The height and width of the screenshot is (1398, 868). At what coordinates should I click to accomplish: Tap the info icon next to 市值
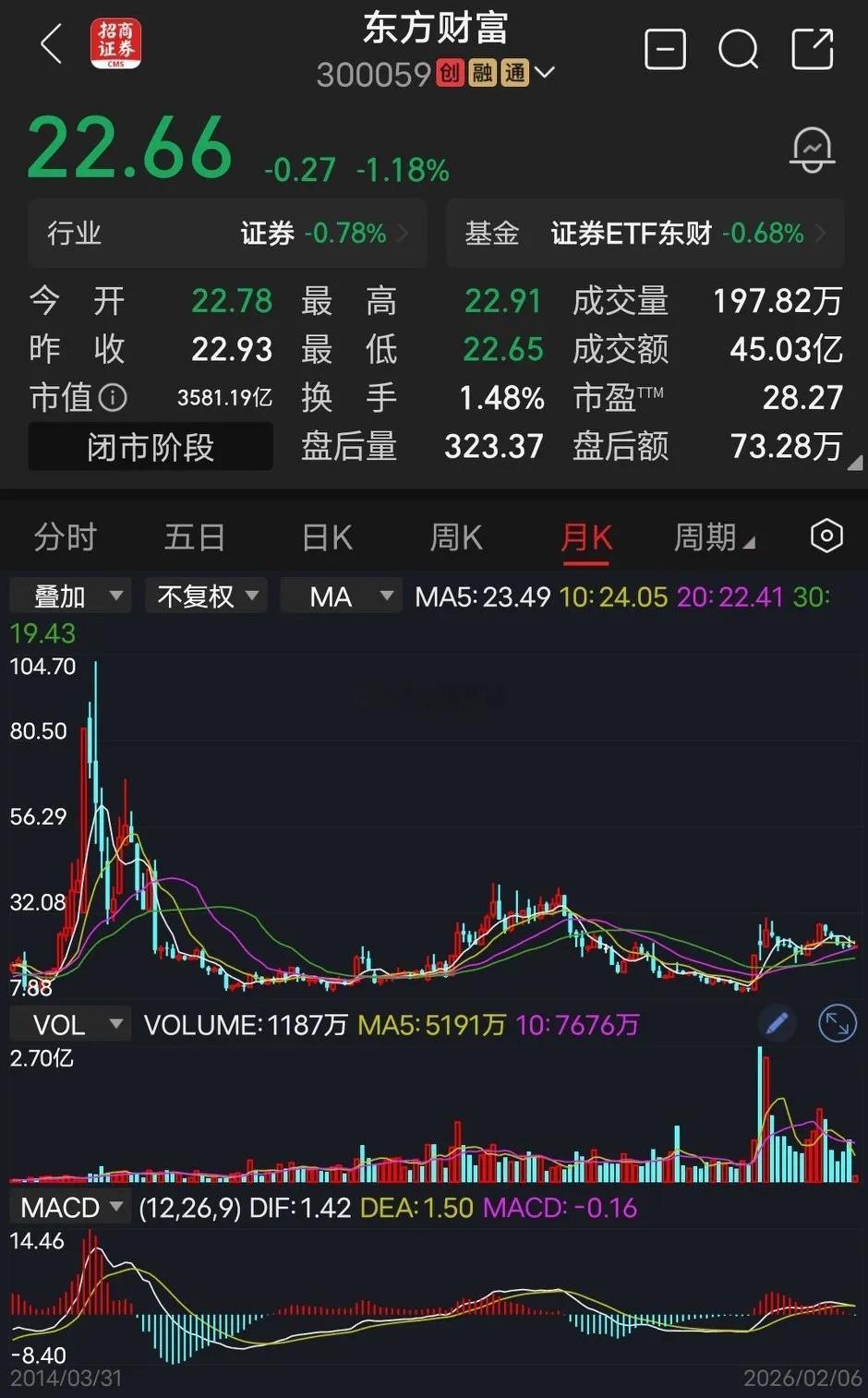112,398
